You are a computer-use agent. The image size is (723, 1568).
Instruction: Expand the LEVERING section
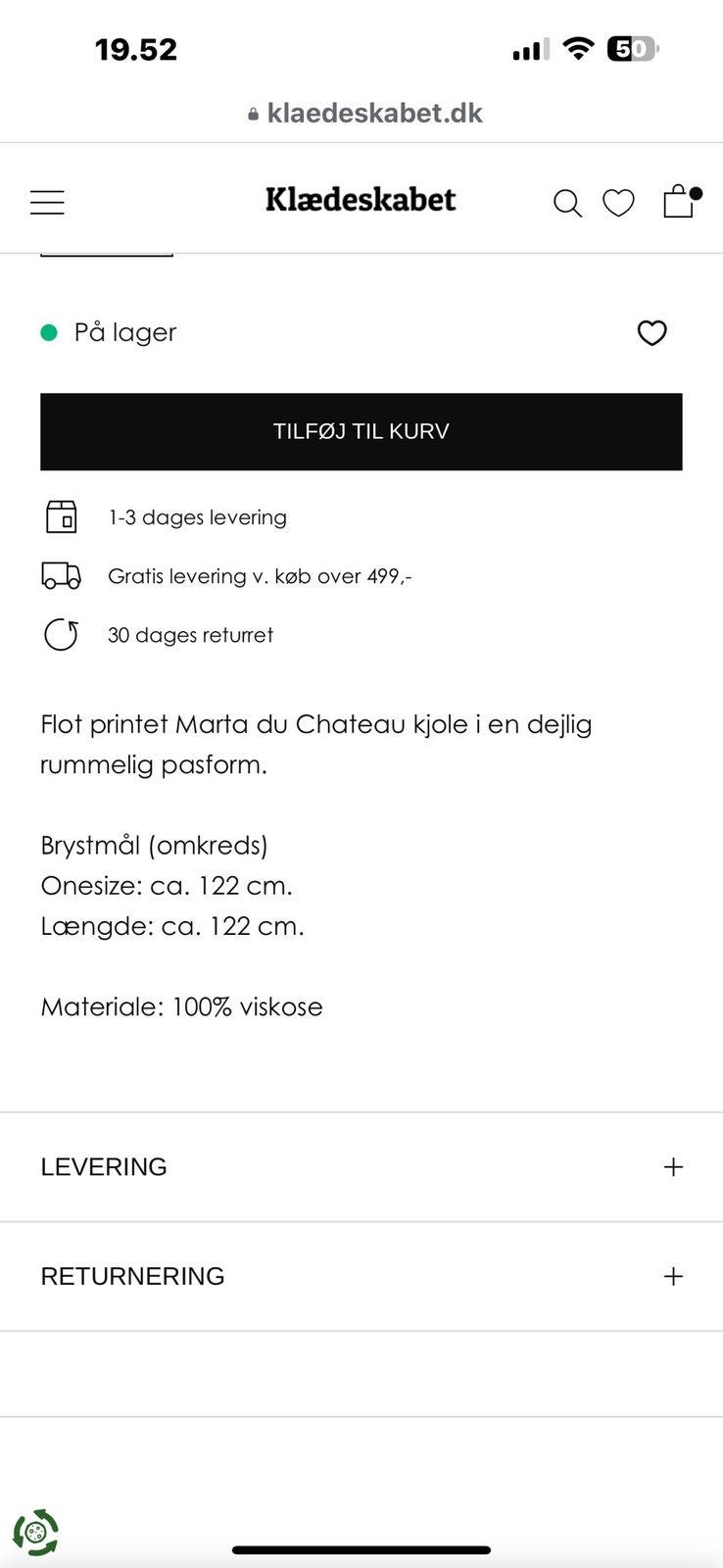tap(673, 1166)
